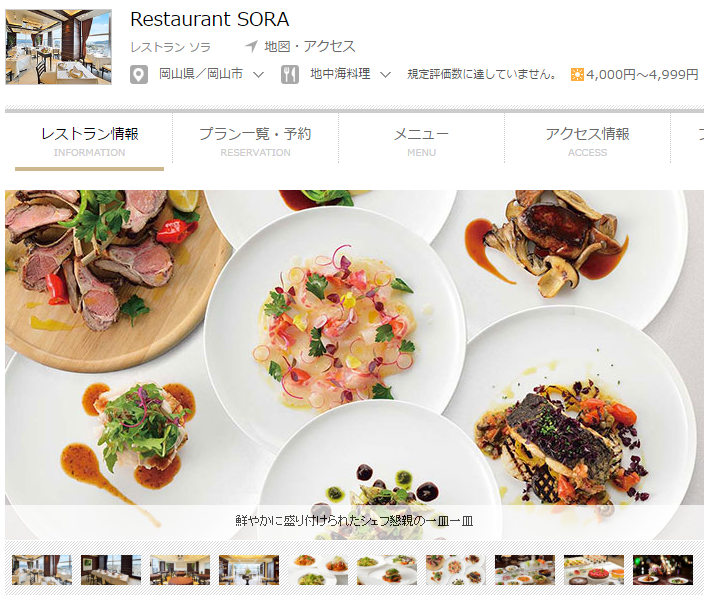
Task: Select the first gallery thumbnail
Action: pos(42,570)
